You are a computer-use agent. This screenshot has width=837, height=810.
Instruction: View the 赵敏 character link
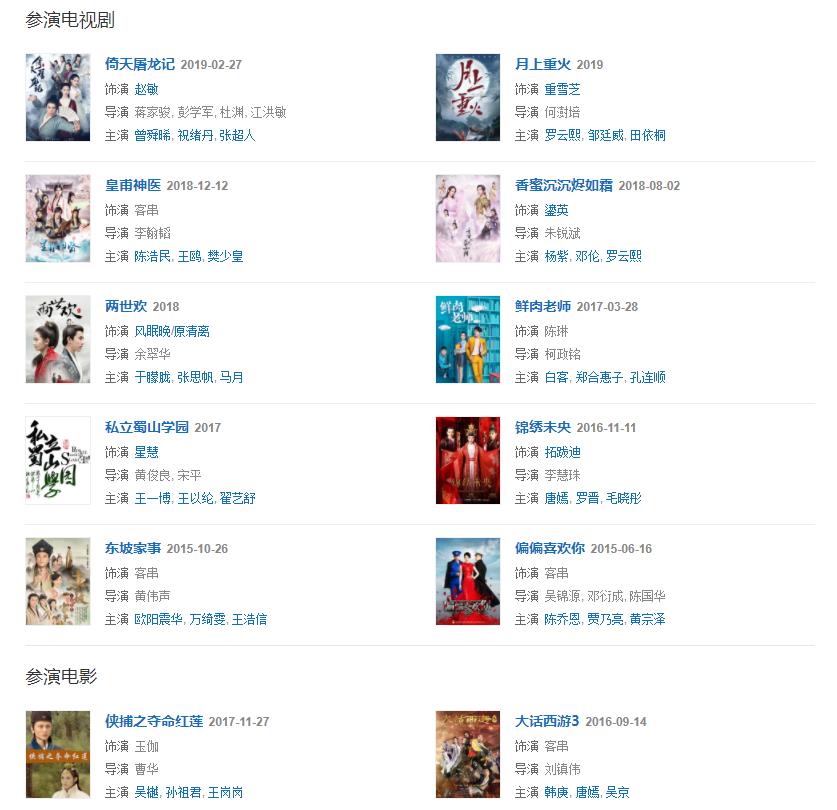(x=146, y=89)
